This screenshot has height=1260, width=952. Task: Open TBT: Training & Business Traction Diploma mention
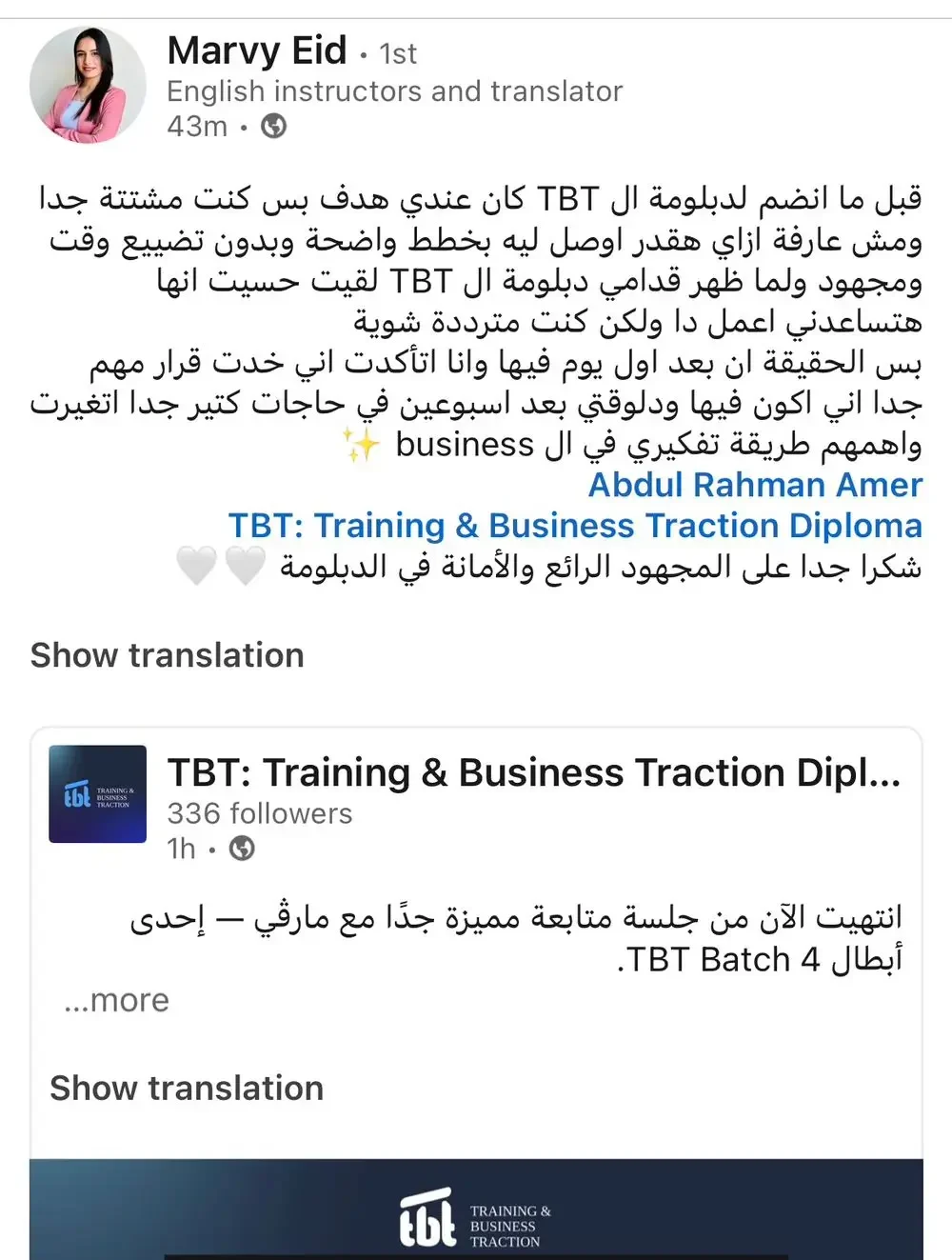[575, 526]
